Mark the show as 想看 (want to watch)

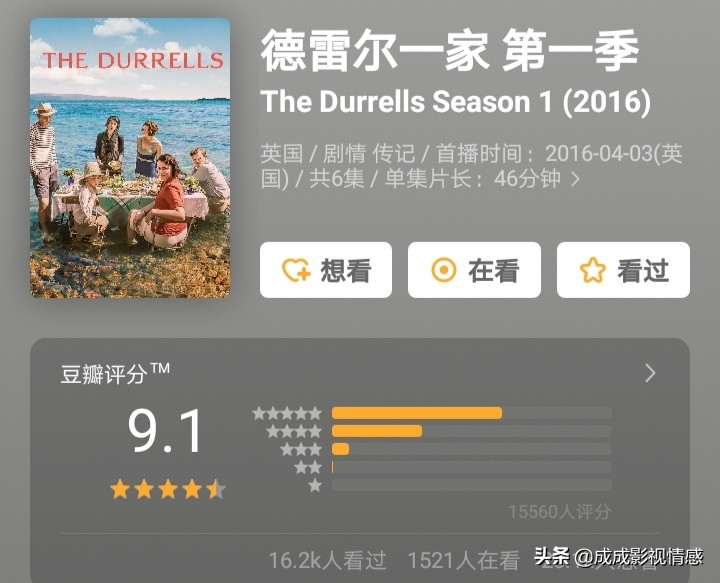coord(325,270)
